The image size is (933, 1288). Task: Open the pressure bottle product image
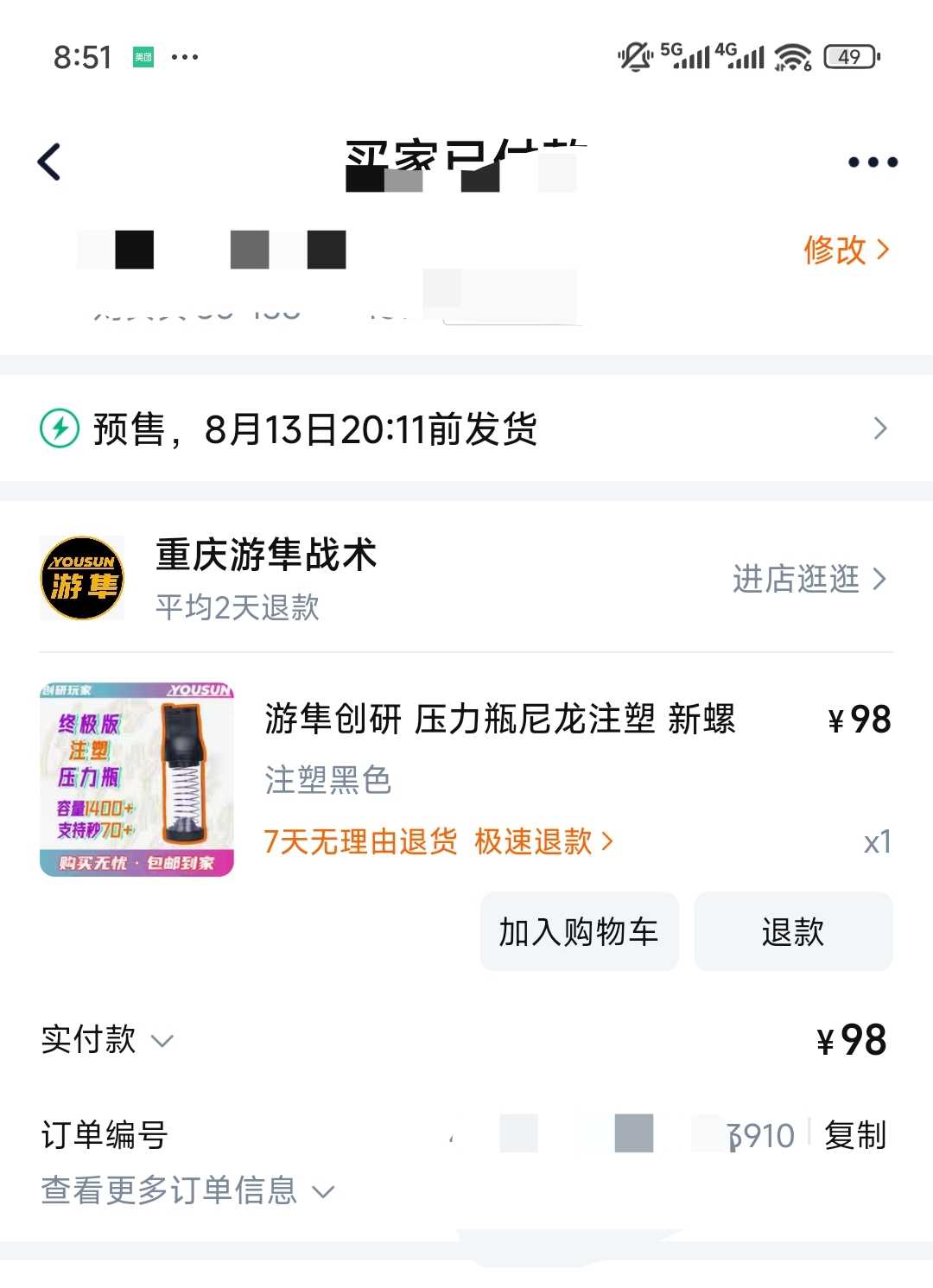pos(136,779)
